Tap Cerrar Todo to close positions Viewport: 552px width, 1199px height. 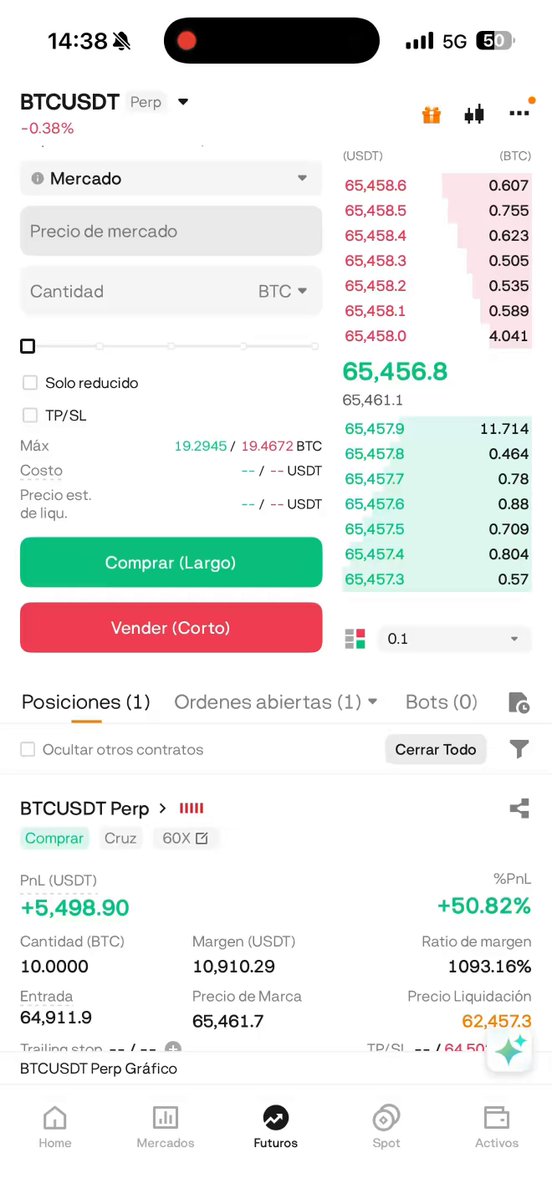[436, 749]
